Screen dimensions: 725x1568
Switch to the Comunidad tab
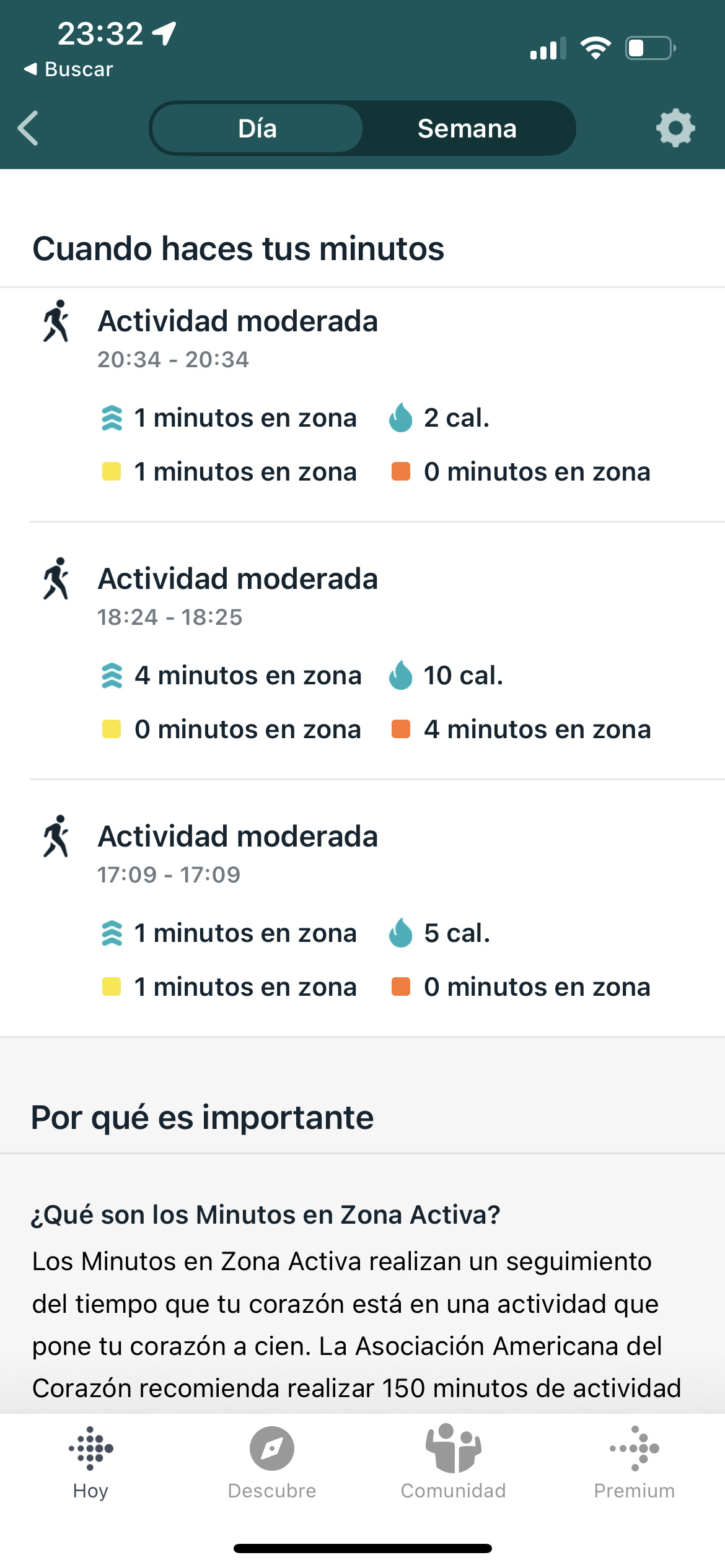coord(453,1463)
